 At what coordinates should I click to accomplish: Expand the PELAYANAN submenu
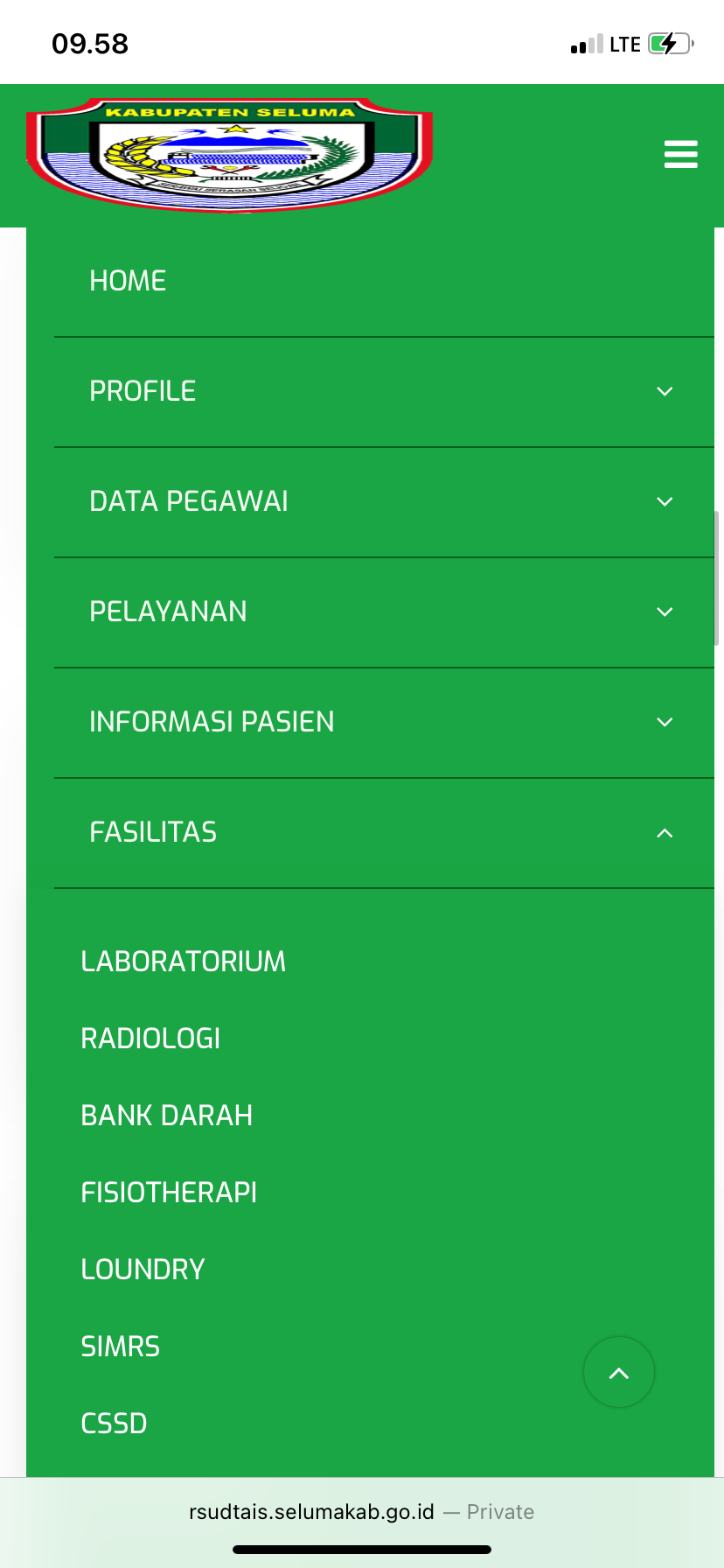point(665,612)
